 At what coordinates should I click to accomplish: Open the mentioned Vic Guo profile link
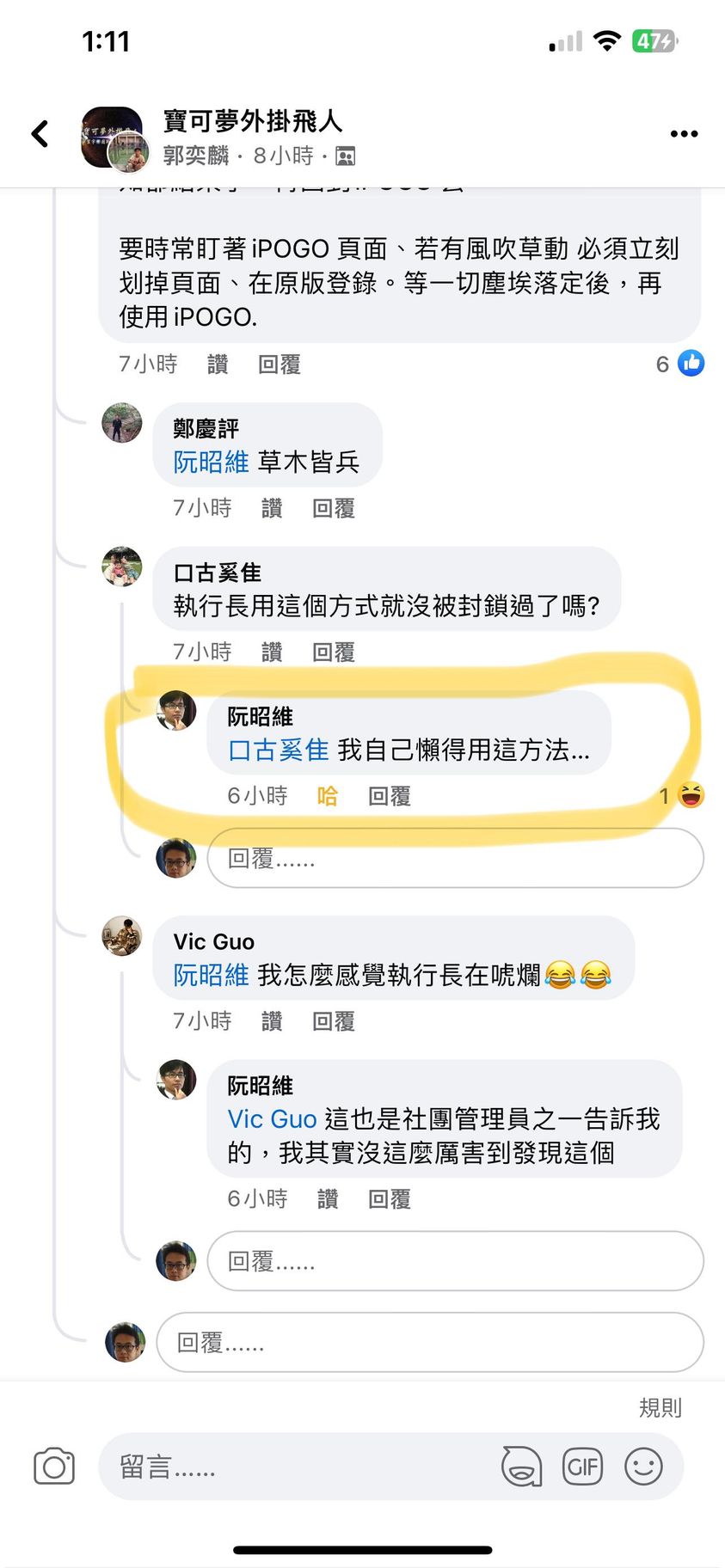(x=272, y=1119)
